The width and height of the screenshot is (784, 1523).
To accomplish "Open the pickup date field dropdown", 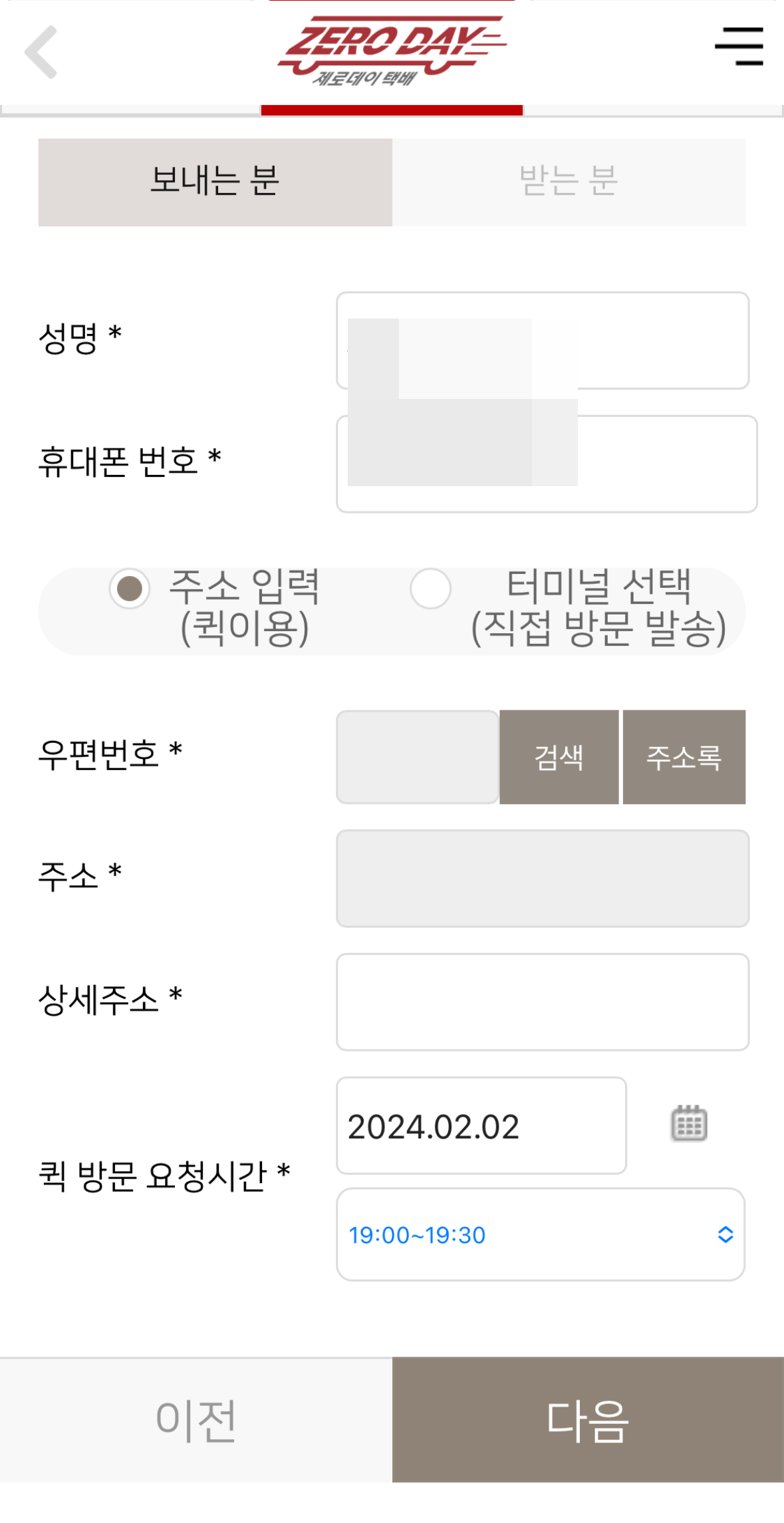I will click(480, 1124).
